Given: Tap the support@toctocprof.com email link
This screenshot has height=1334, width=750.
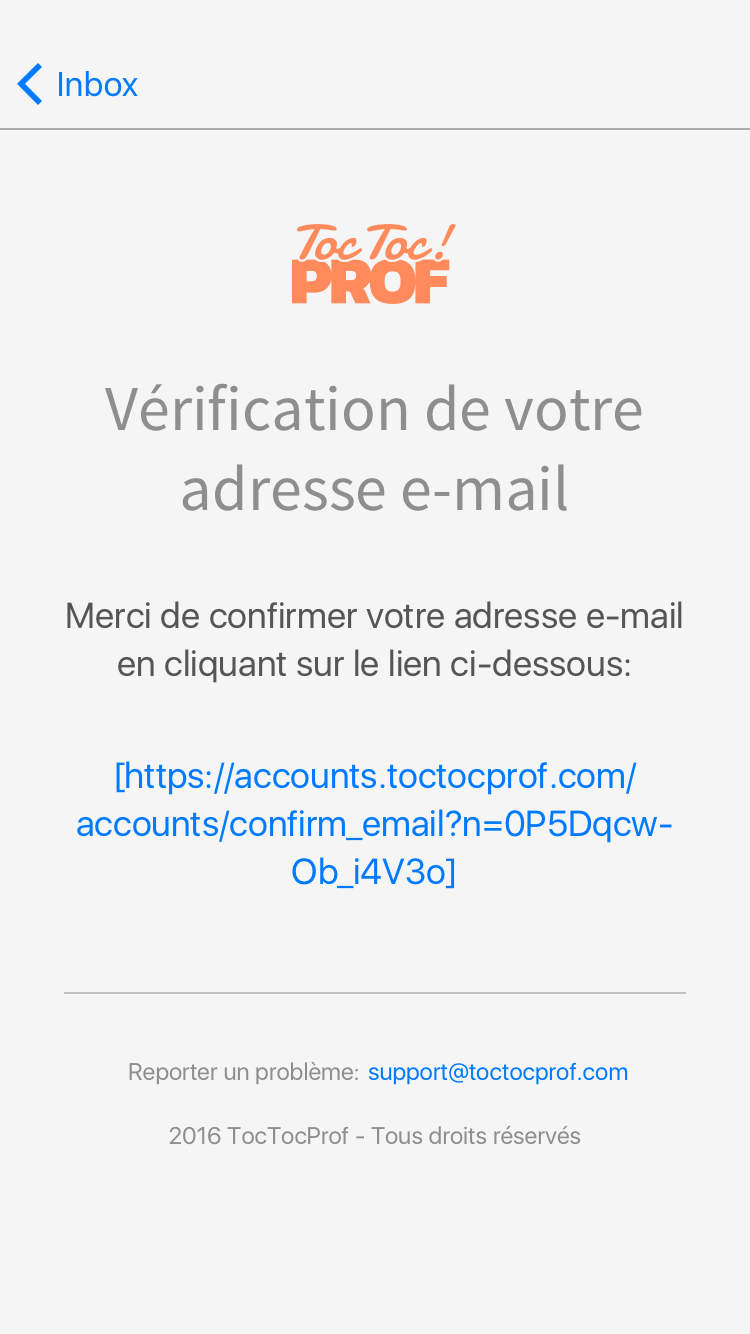Looking at the screenshot, I should [497, 1072].
